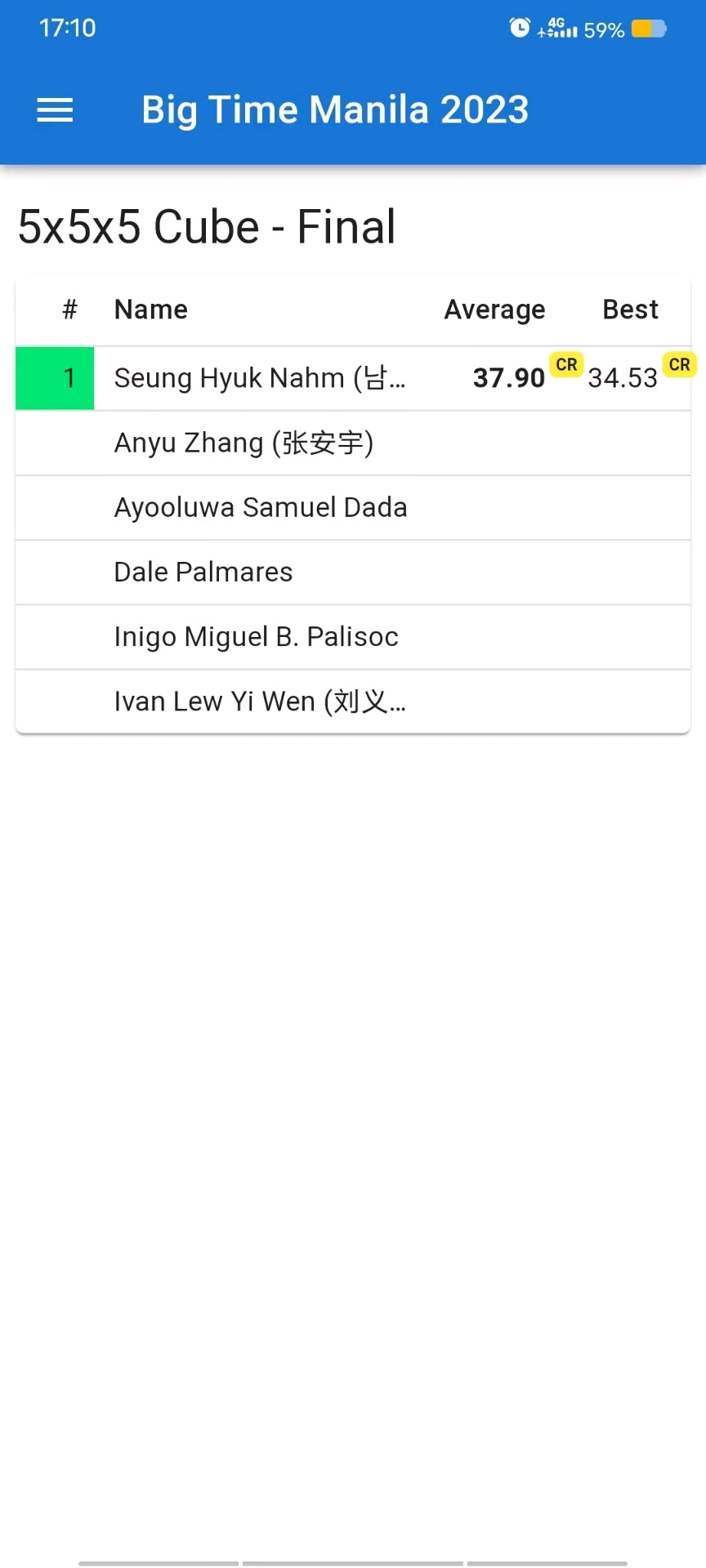Tap Inigo Miguel B. Palisoc's entry
Screen dimensions: 706x1568
(x=353, y=637)
